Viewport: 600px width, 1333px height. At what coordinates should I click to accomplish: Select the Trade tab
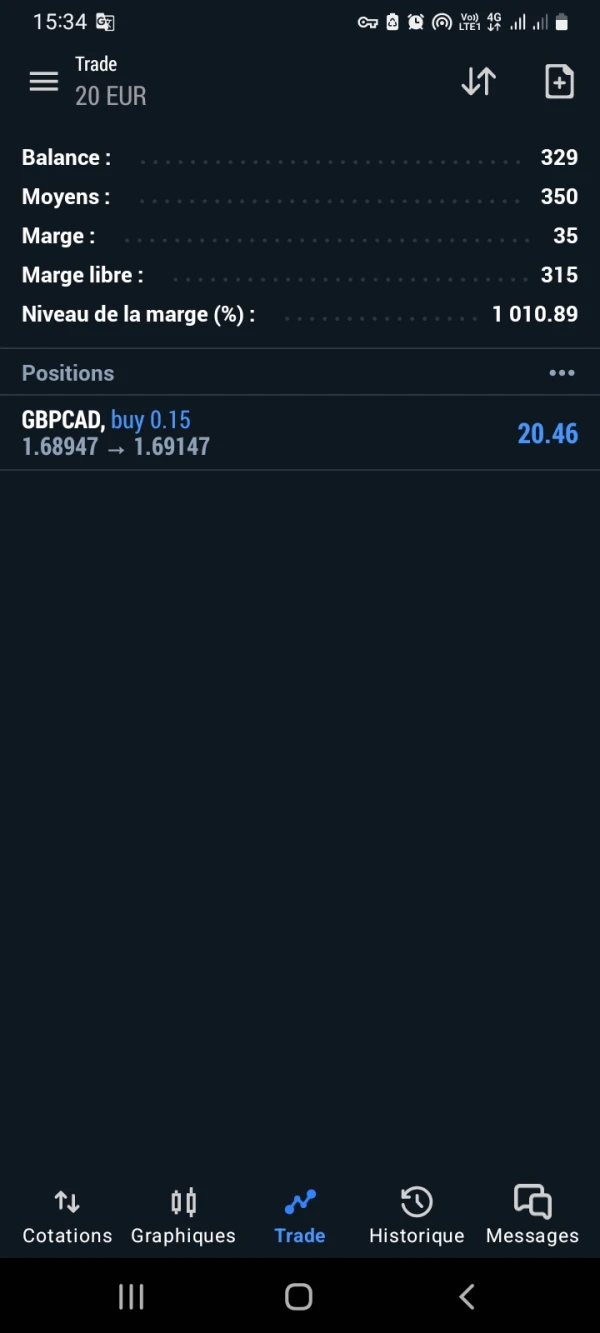pyautogui.click(x=300, y=1216)
